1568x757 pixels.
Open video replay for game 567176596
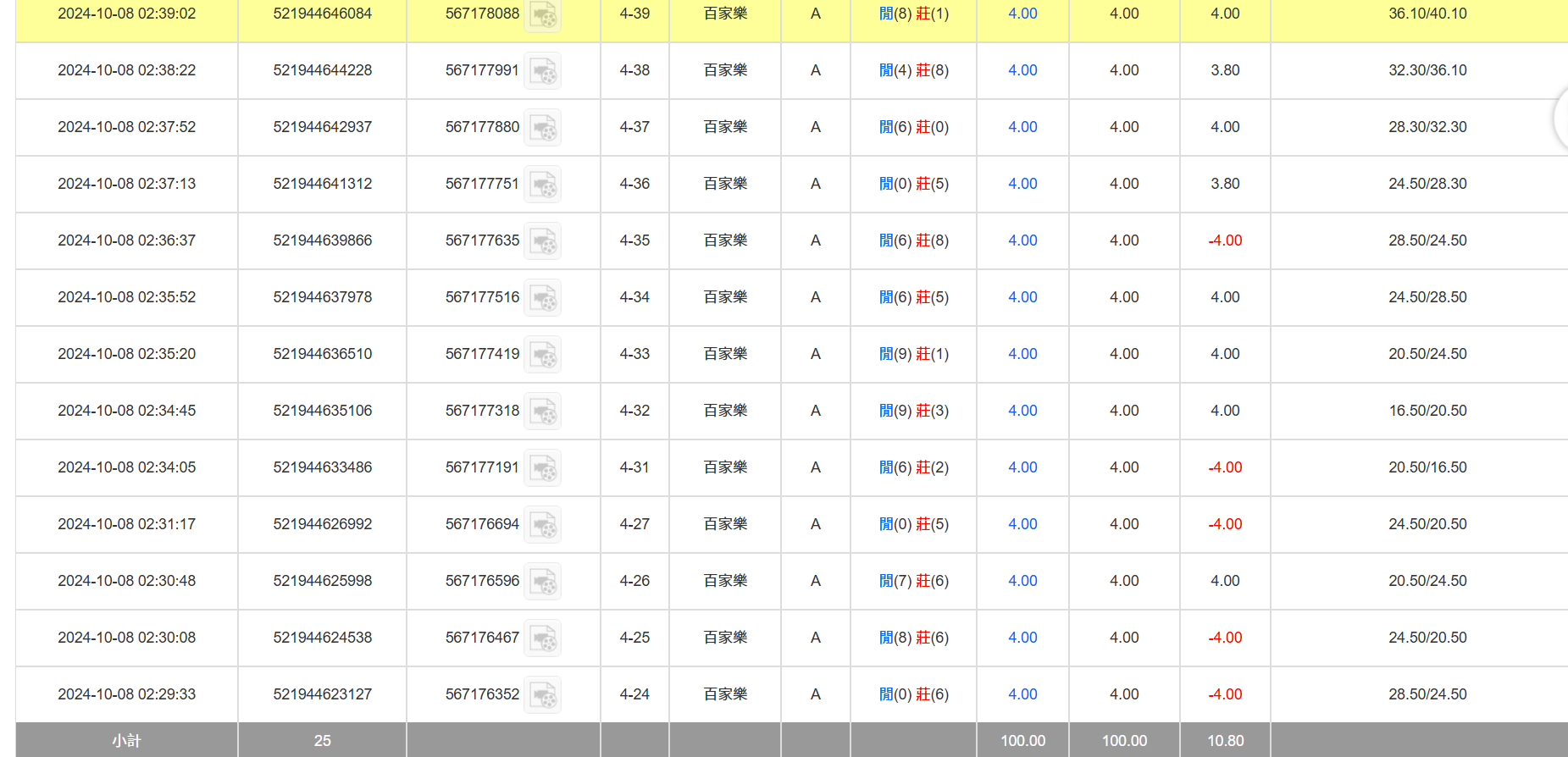pos(542,582)
